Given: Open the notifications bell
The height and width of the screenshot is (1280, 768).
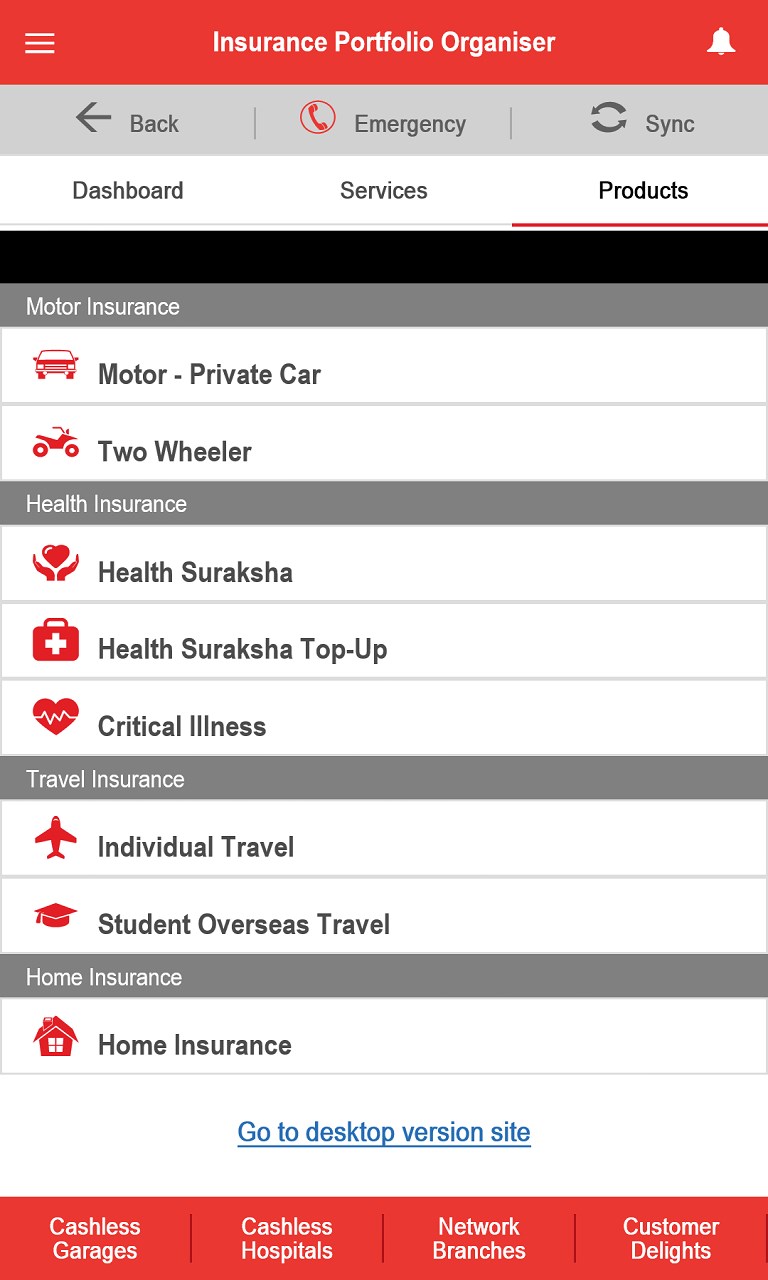Looking at the screenshot, I should 720,42.
